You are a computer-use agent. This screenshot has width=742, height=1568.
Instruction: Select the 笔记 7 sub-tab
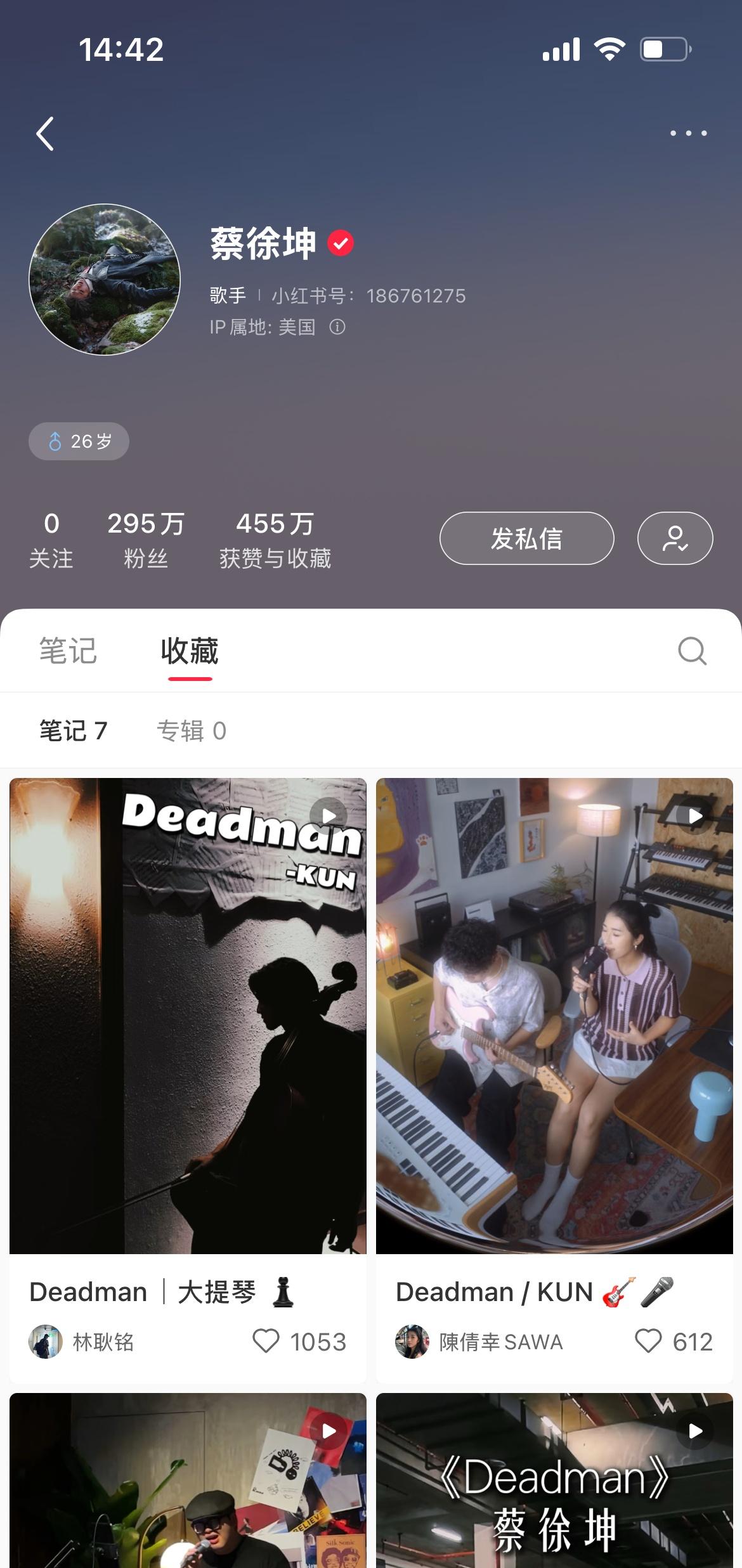point(74,731)
